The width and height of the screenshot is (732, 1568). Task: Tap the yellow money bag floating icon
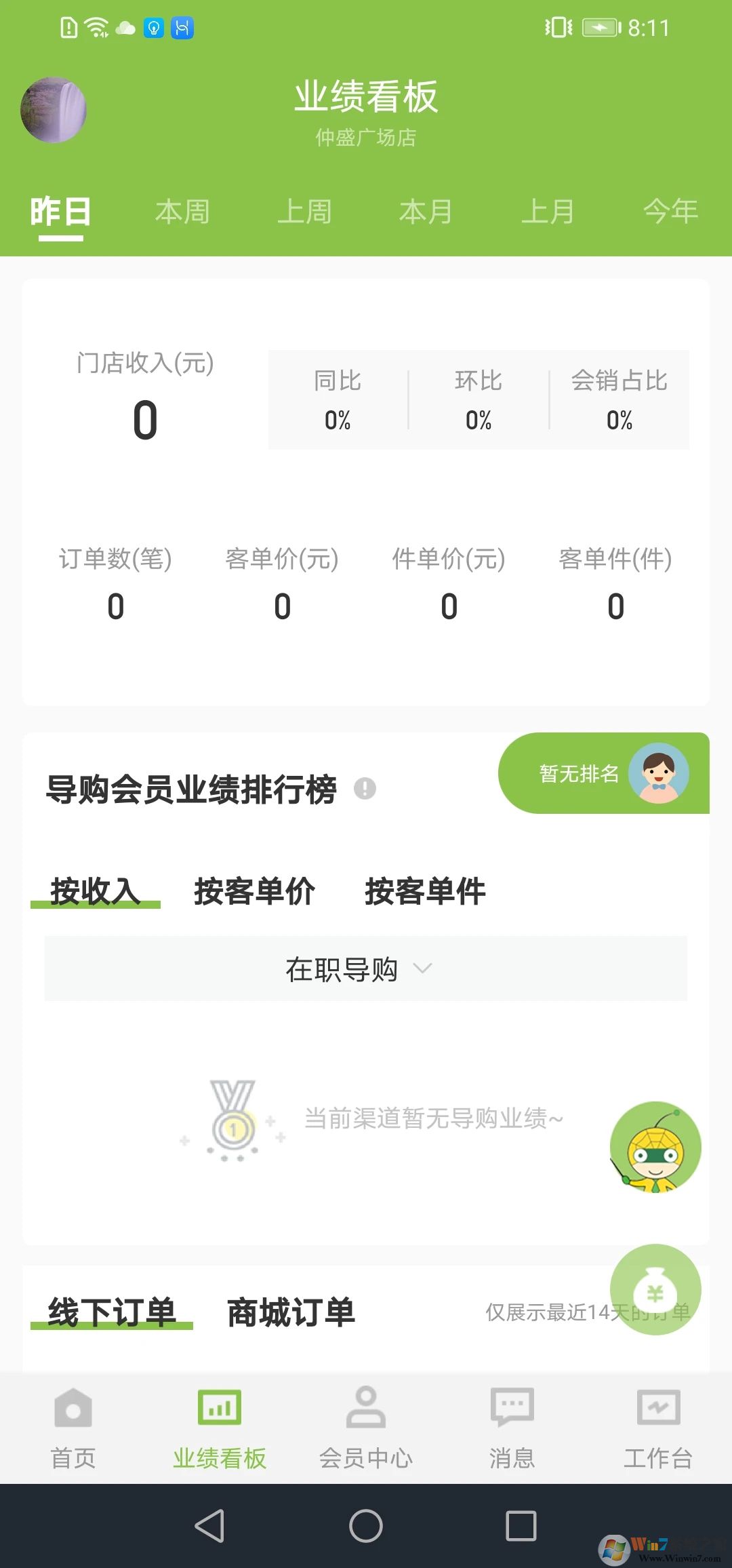pos(655,1291)
